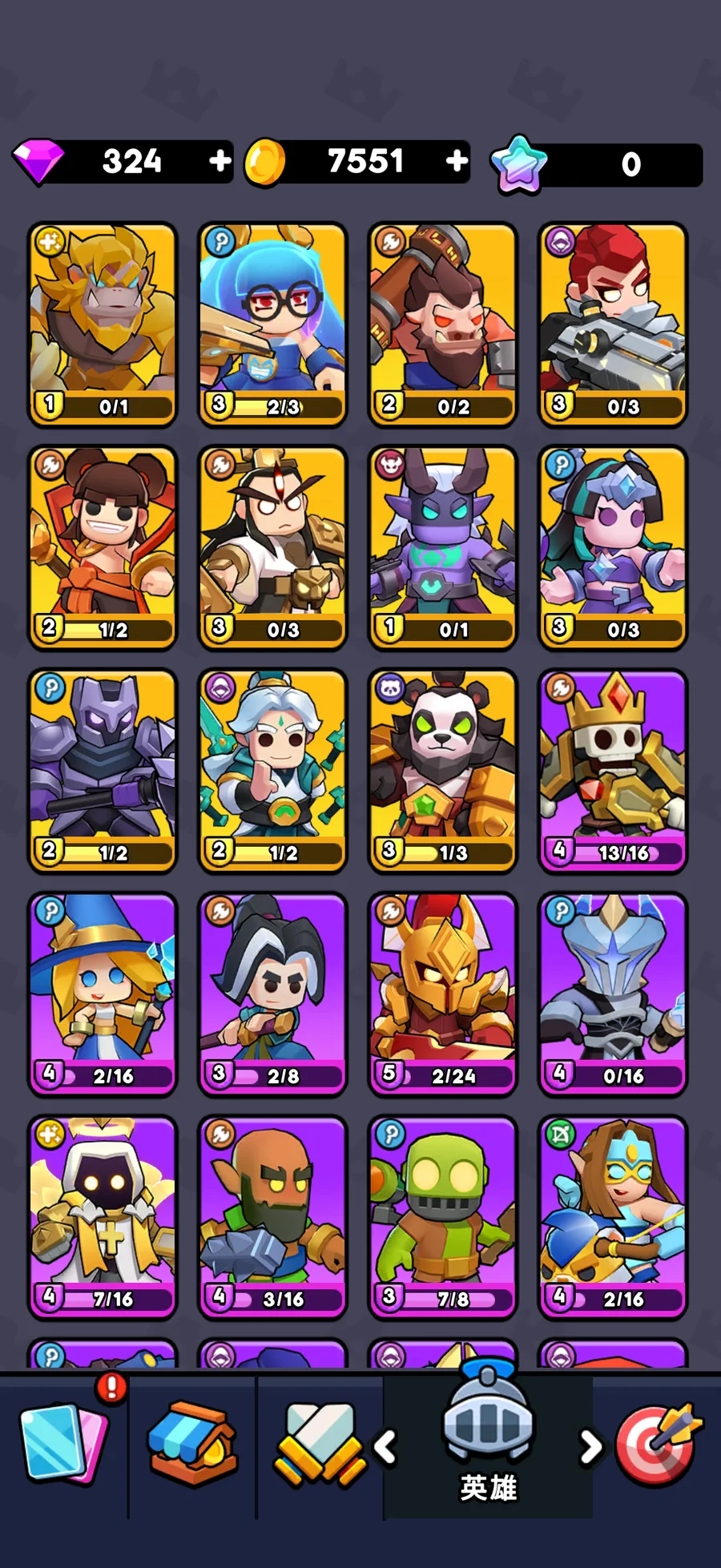Open the masked elf archer card 2/16
721x1568 pixels.
click(613, 1216)
